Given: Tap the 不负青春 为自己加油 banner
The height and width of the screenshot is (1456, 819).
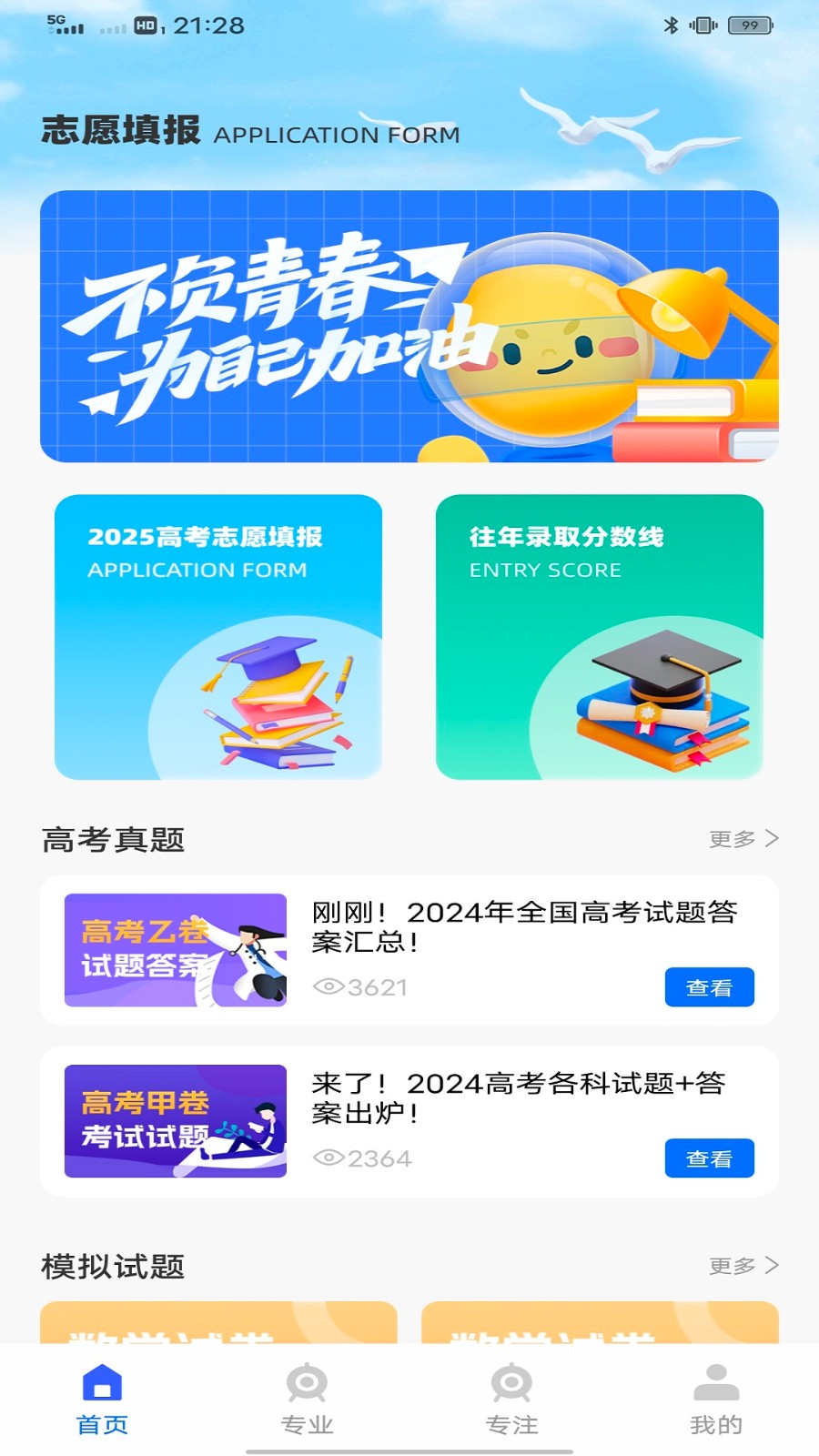Looking at the screenshot, I should 409,328.
